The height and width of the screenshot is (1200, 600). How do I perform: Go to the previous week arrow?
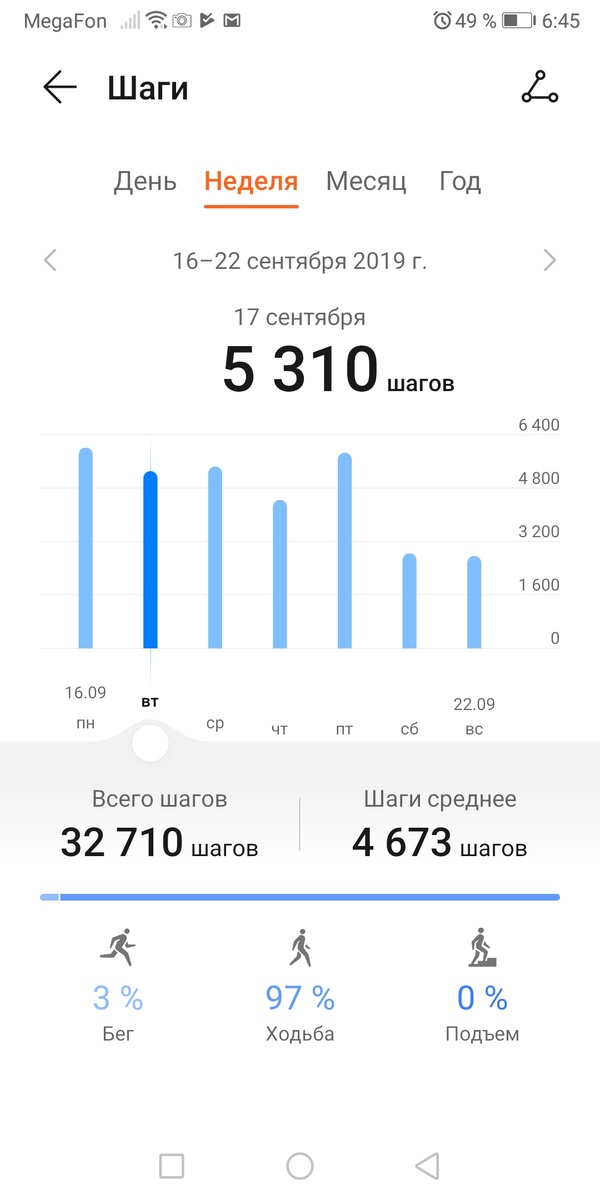[51, 261]
